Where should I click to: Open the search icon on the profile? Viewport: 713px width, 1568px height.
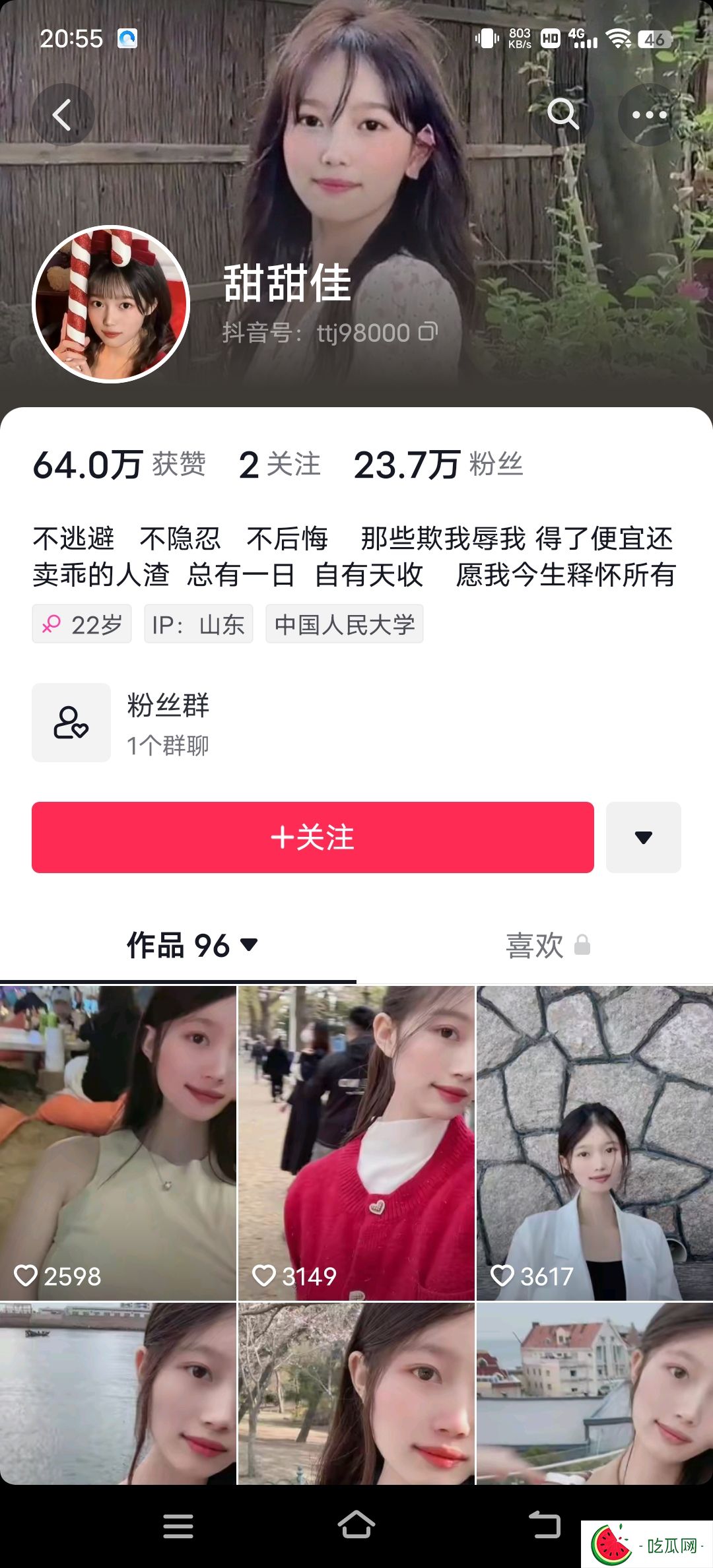point(562,115)
